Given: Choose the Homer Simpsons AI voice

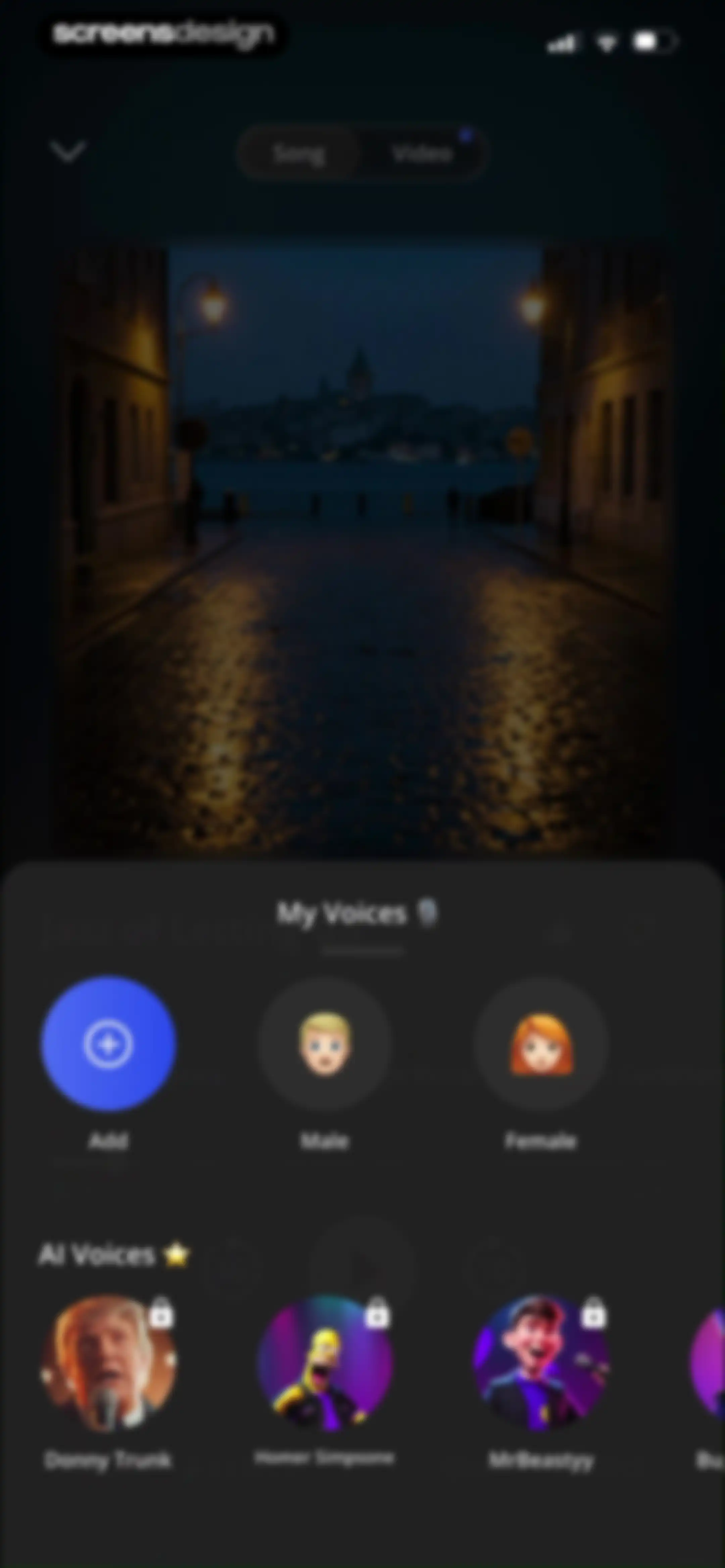Looking at the screenshot, I should click(x=325, y=1364).
